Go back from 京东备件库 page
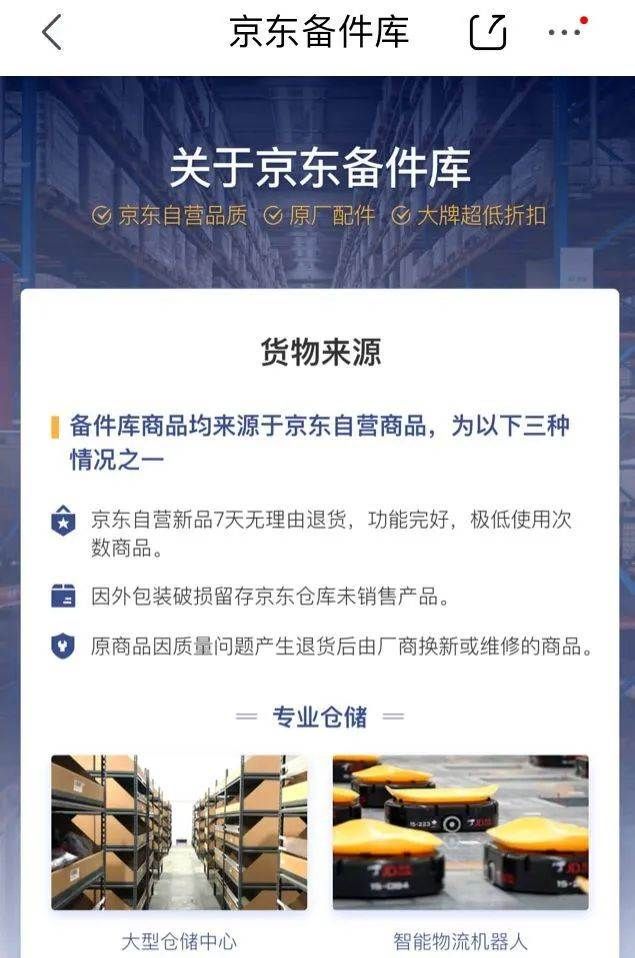 (52, 33)
